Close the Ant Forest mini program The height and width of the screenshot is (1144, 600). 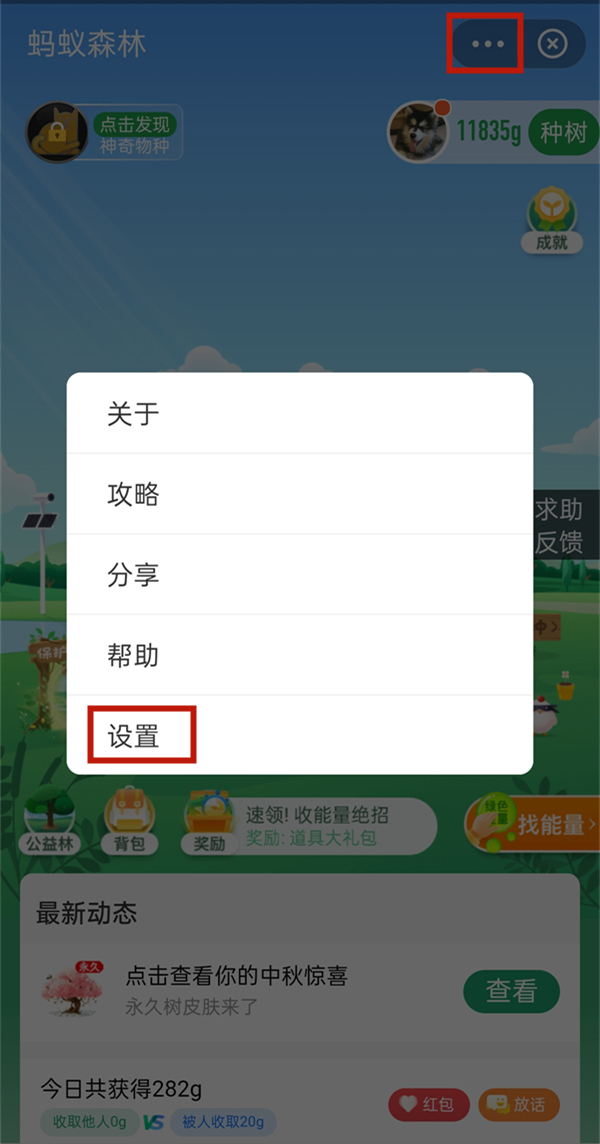coord(552,44)
